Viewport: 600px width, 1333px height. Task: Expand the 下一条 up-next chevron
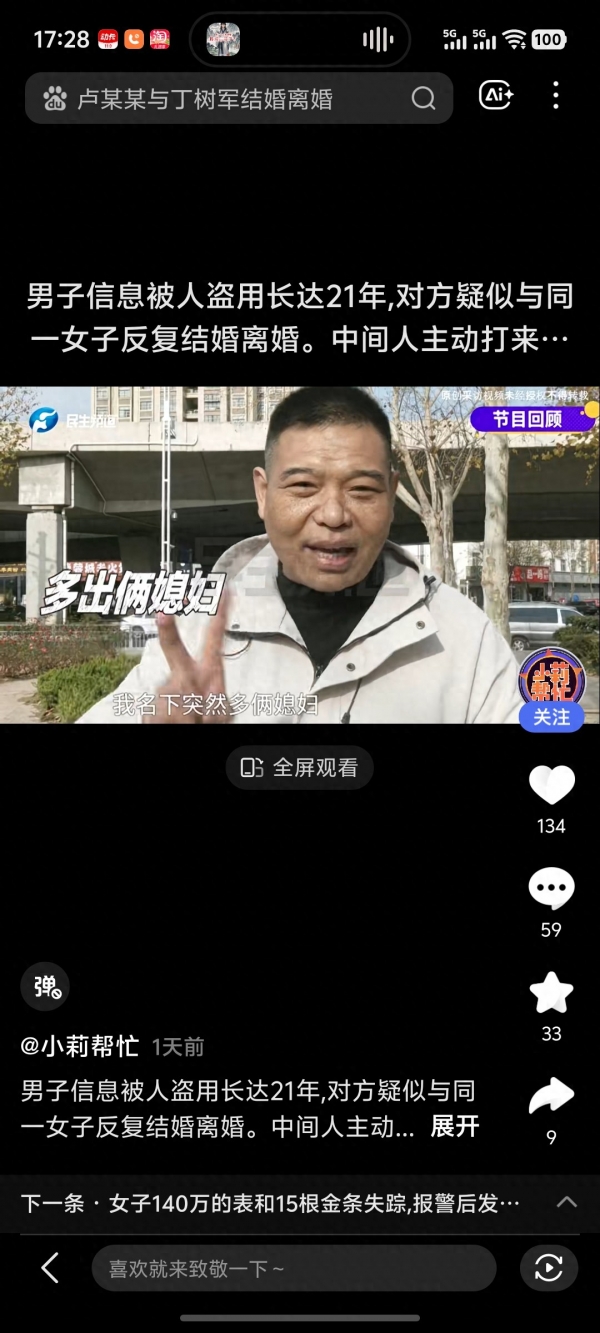click(x=566, y=1202)
